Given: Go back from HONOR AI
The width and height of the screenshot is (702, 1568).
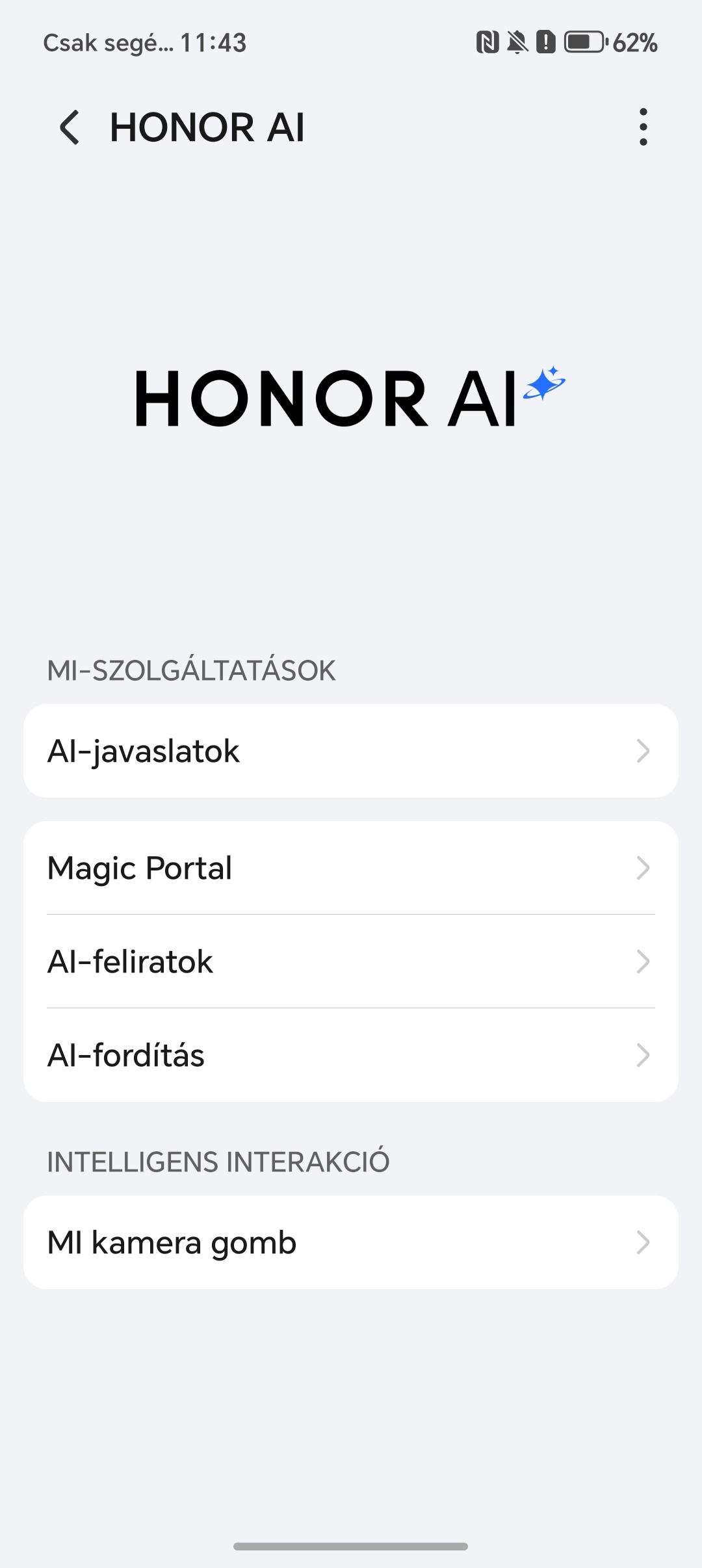Looking at the screenshot, I should click(x=70, y=127).
